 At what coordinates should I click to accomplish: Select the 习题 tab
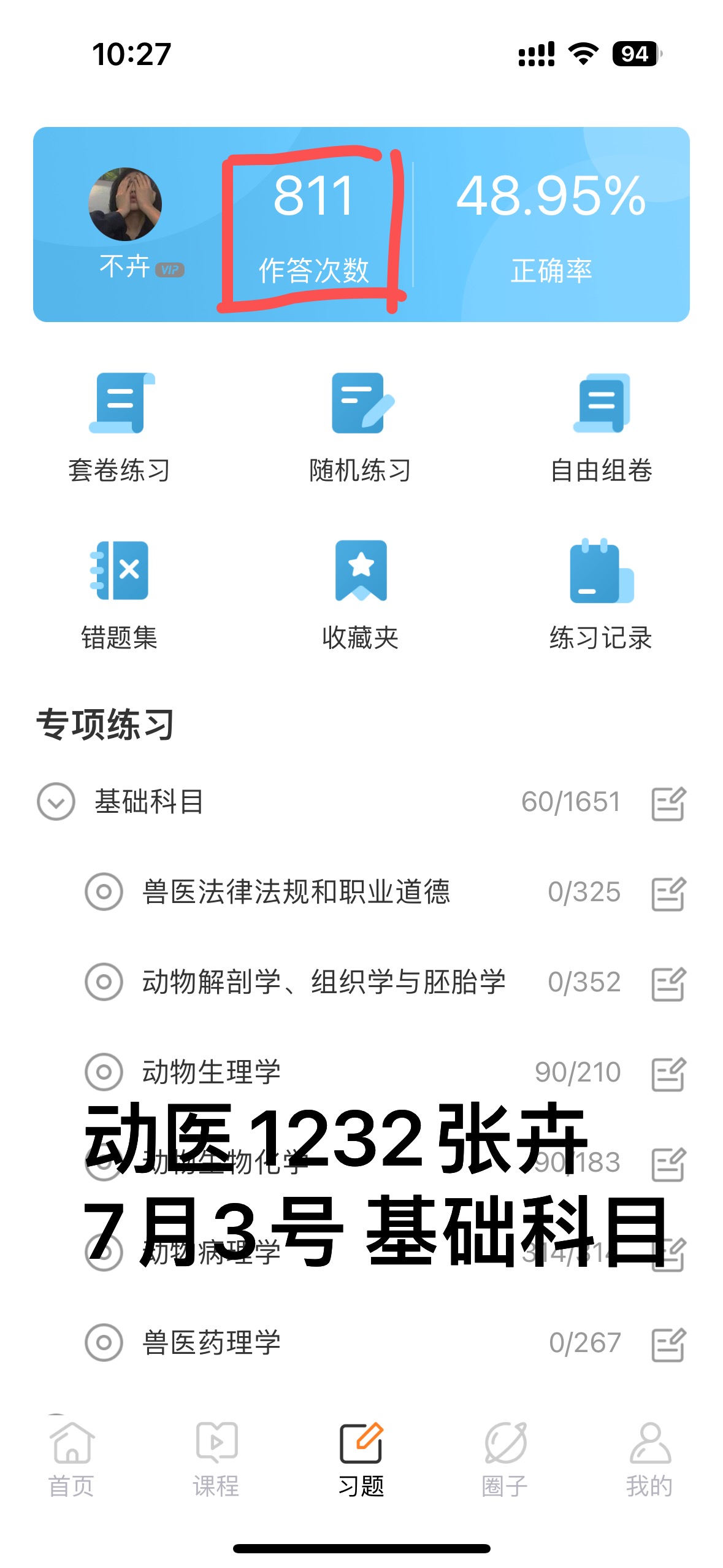coord(361,1459)
